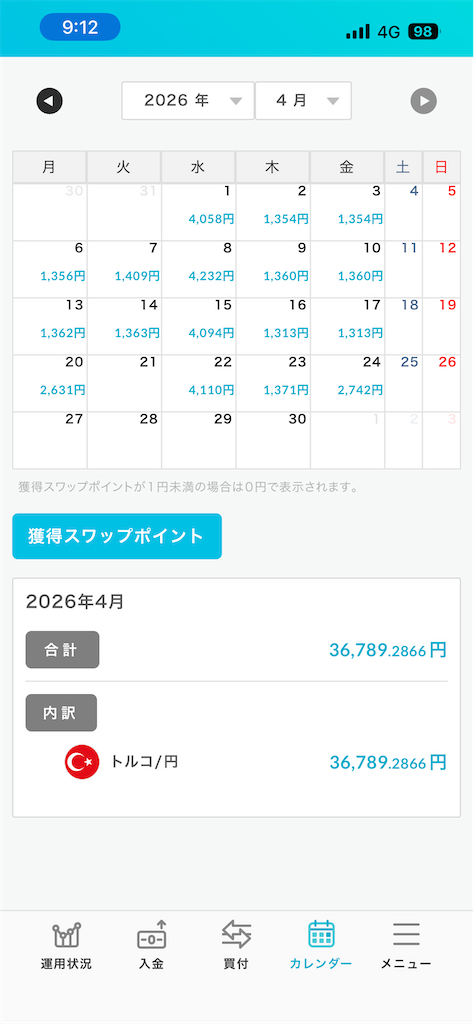
Task: Open the 2026年 year dropdown
Action: tap(188, 101)
